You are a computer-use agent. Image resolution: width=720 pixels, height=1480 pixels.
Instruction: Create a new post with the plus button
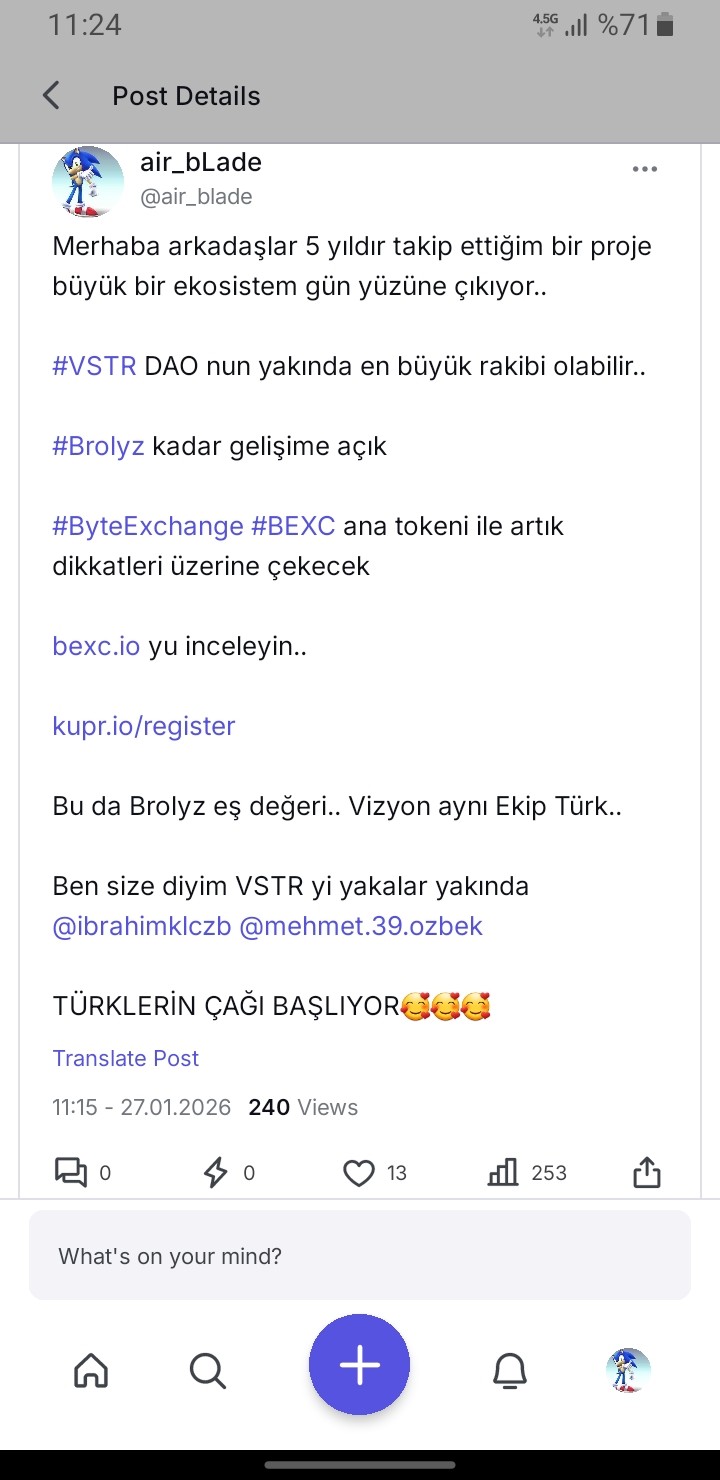point(359,1365)
